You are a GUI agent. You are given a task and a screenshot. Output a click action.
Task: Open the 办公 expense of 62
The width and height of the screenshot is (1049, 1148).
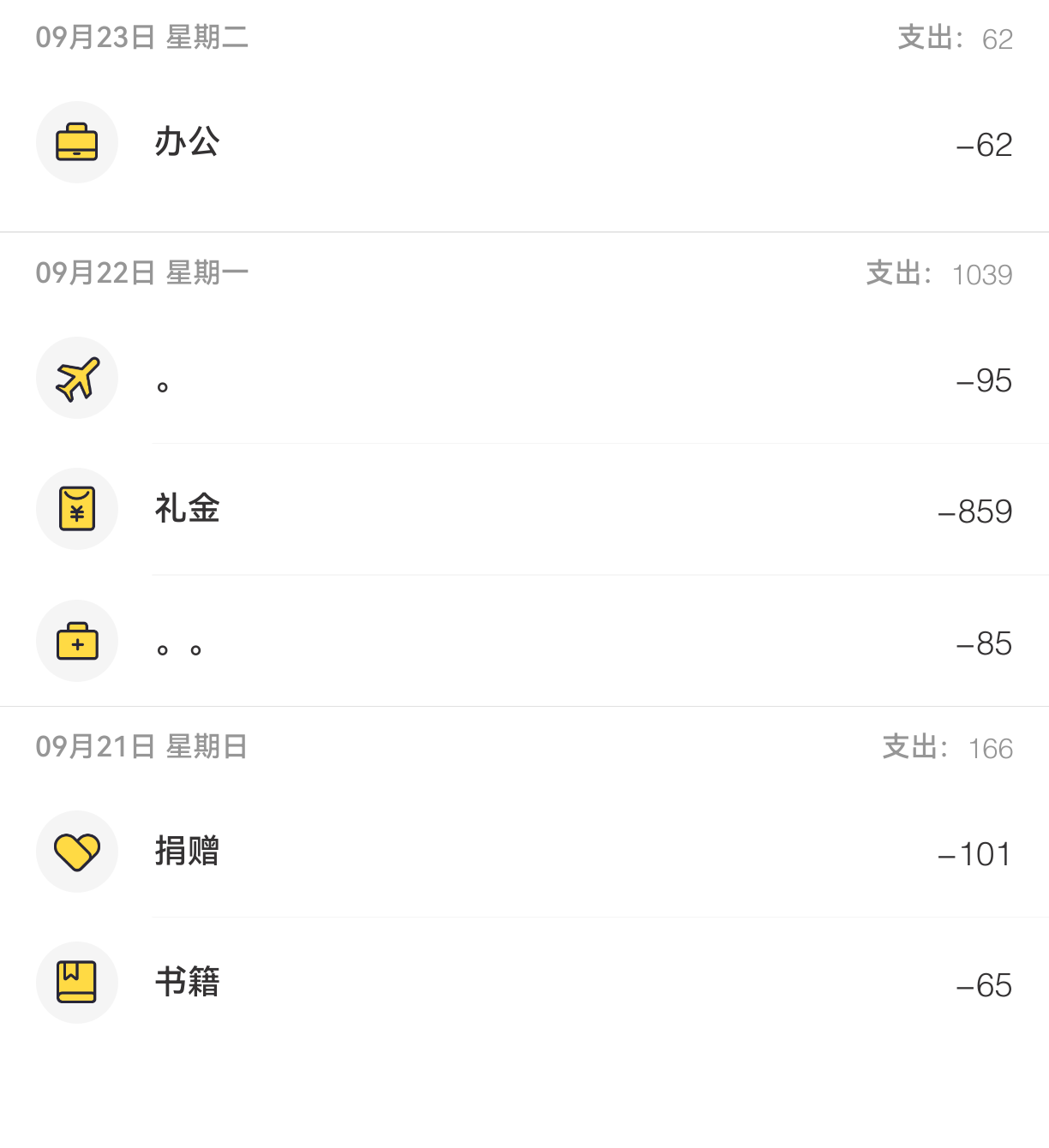524,143
